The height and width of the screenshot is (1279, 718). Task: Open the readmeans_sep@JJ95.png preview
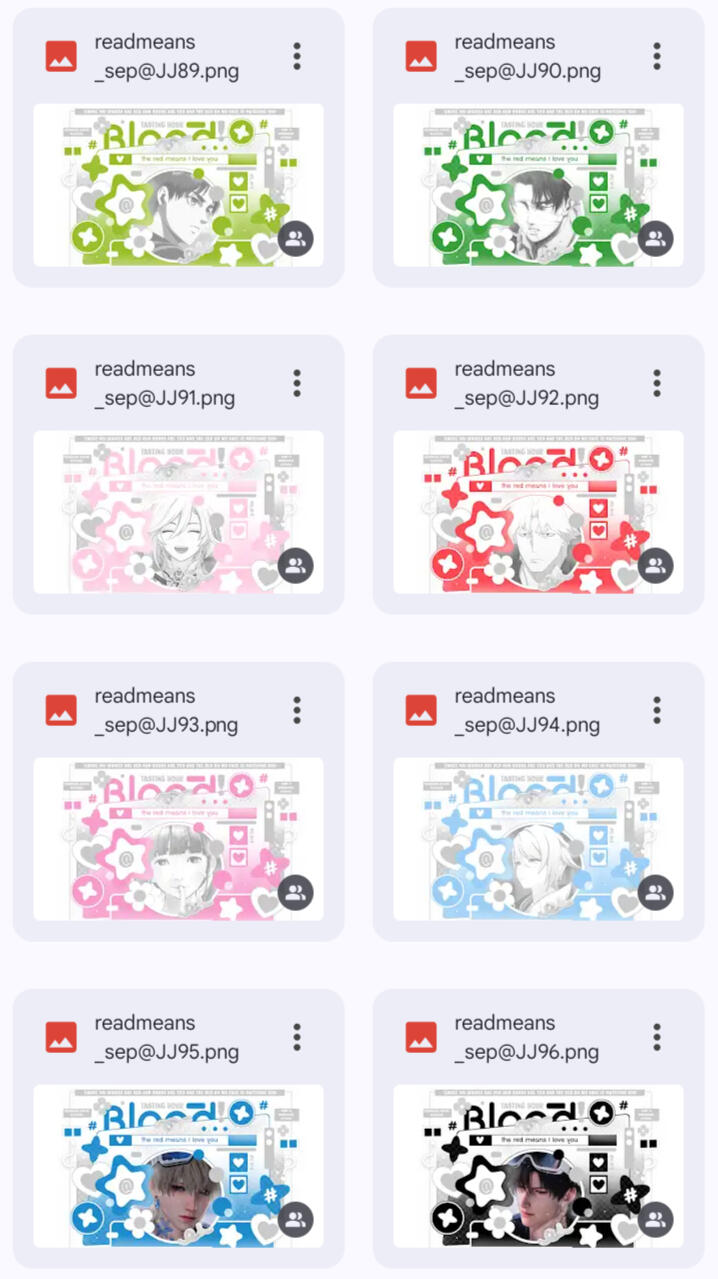point(178,1166)
